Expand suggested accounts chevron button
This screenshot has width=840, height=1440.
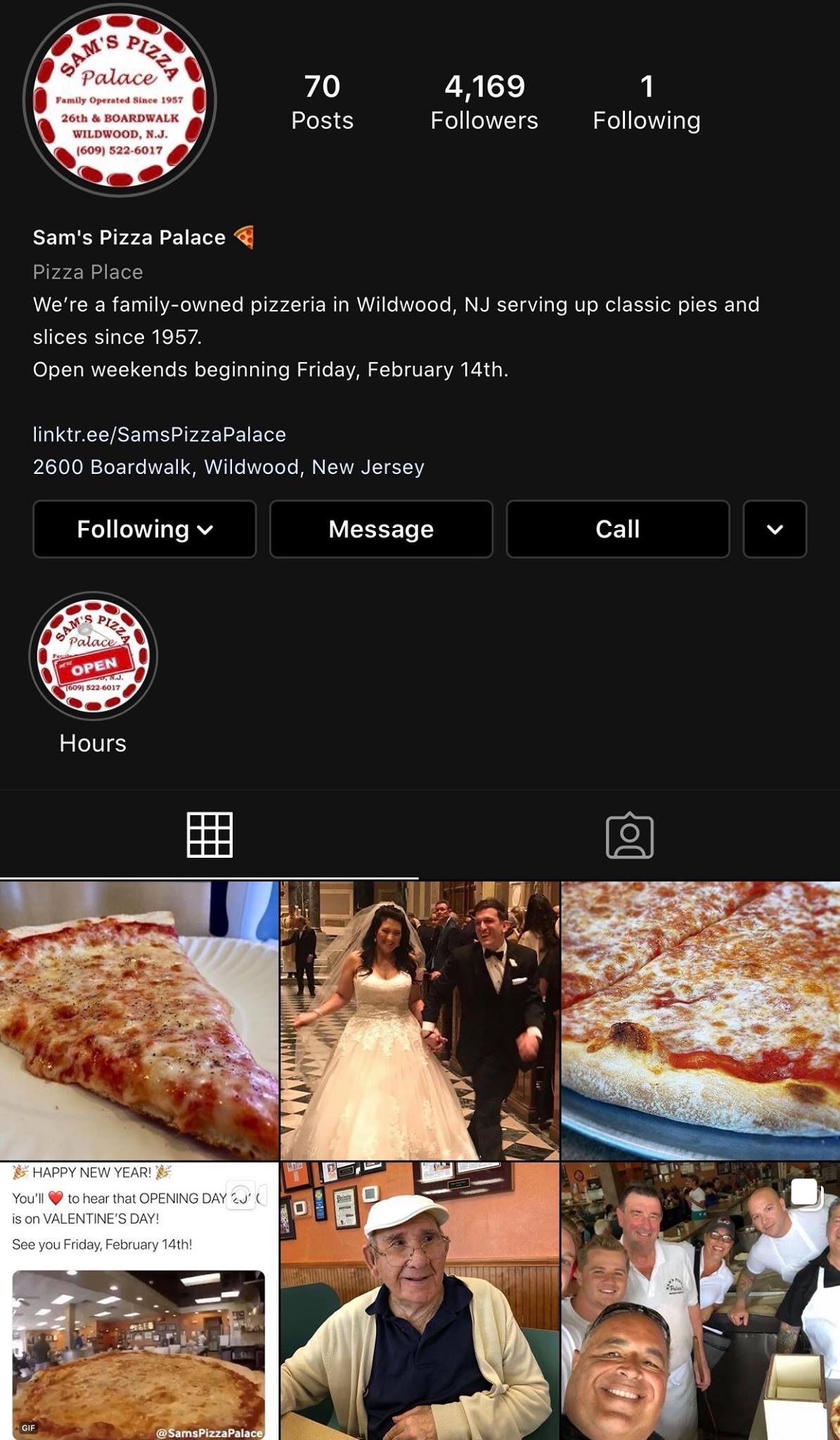[x=775, y=529]
